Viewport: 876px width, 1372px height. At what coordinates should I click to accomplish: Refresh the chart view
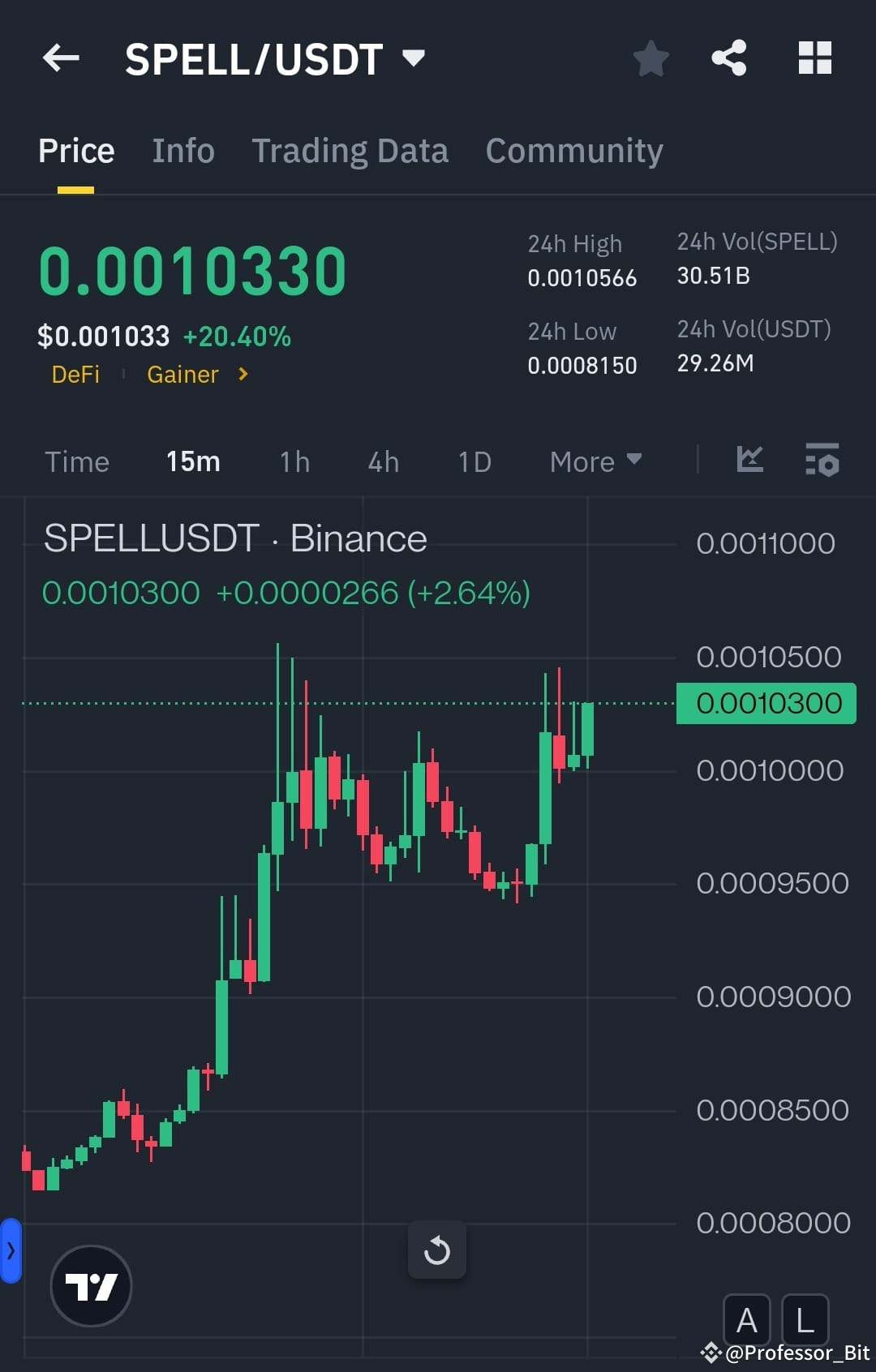click(x=437, y=1250)
